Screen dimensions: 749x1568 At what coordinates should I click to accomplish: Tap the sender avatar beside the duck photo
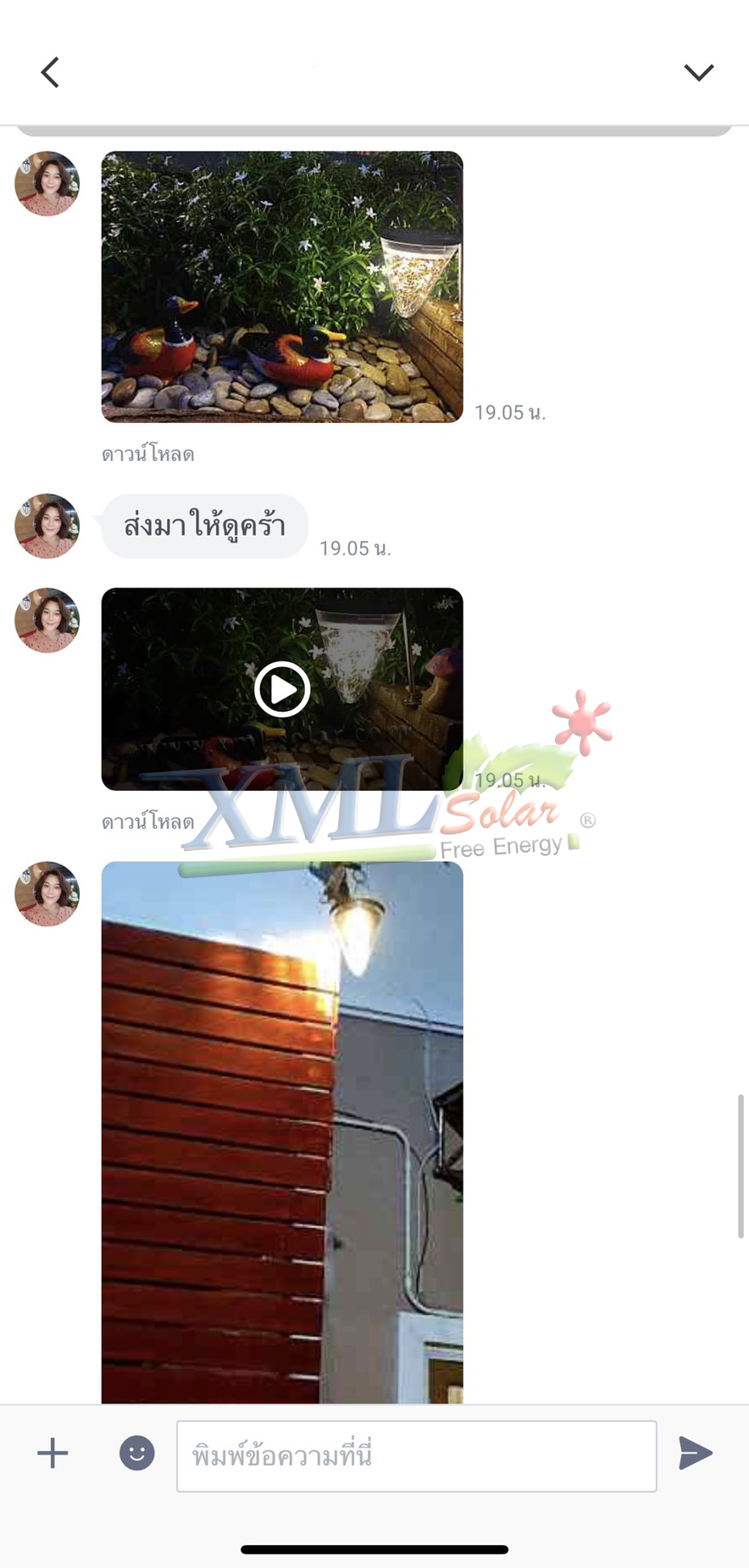coord(47,184)
